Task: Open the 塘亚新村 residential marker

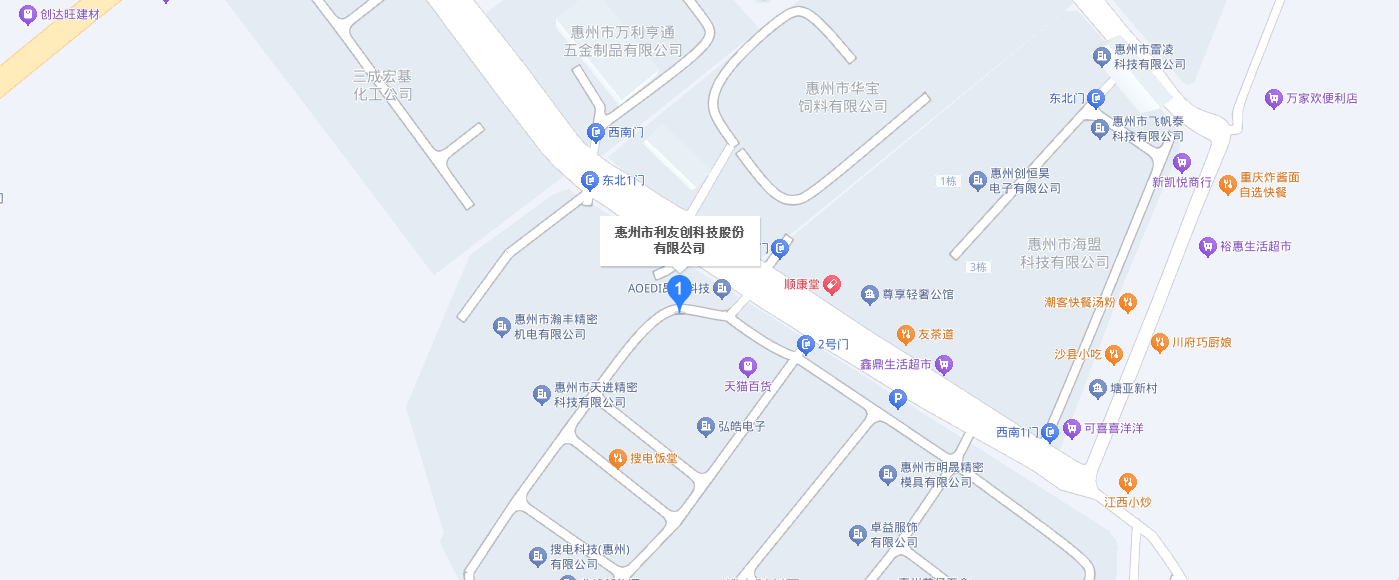Action: (1097, 388)
